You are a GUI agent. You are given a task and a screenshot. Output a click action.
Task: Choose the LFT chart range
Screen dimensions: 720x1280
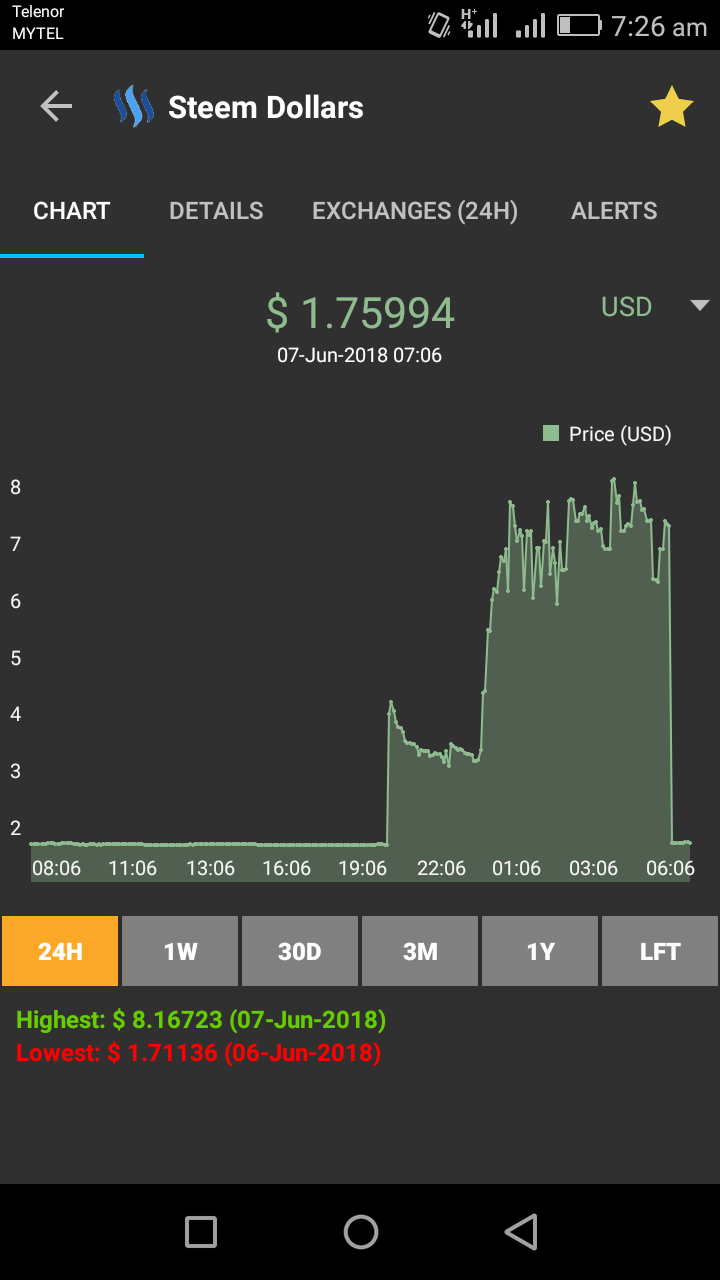tap(660, 951)
